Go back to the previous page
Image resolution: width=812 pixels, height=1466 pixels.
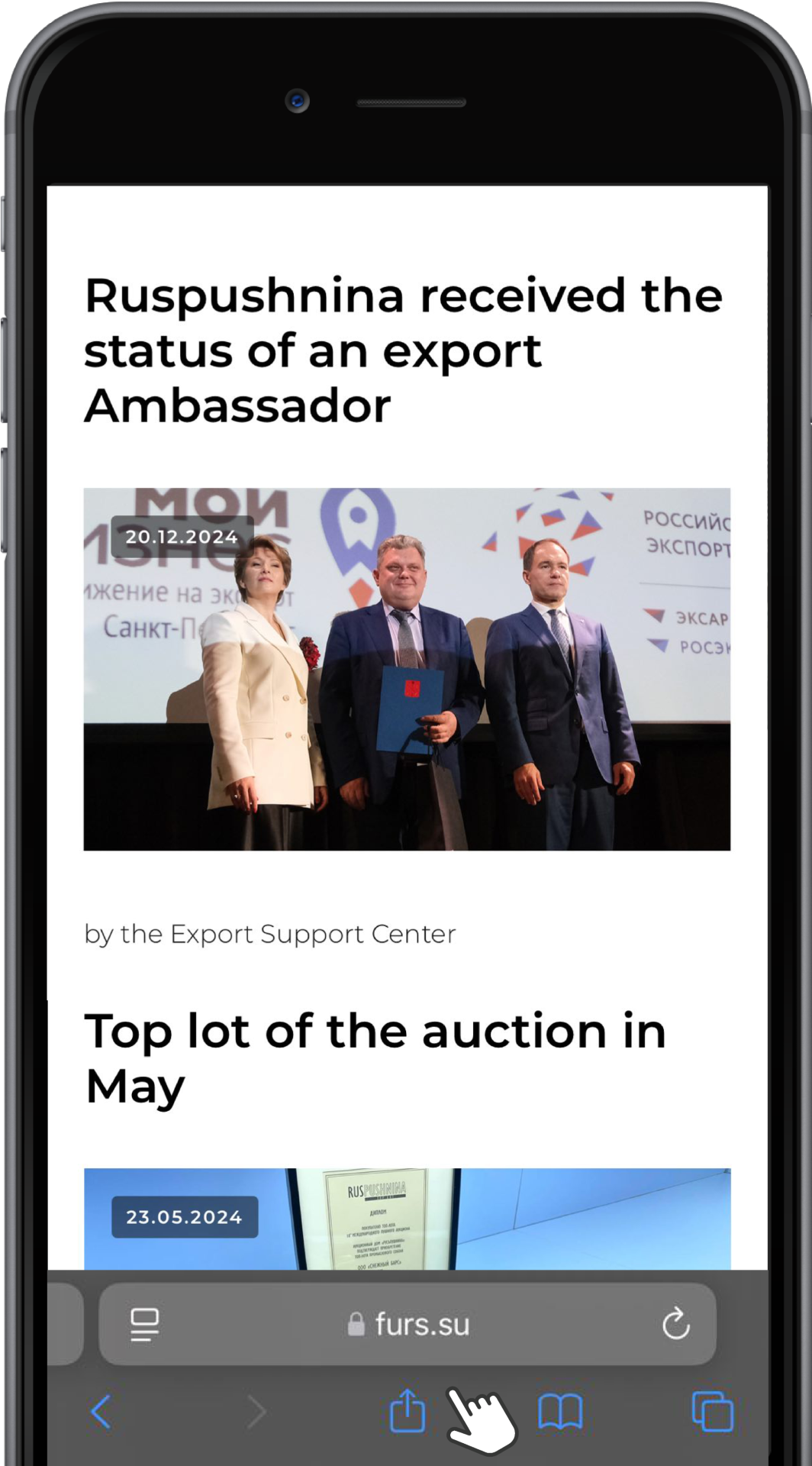pos(101,1411)
